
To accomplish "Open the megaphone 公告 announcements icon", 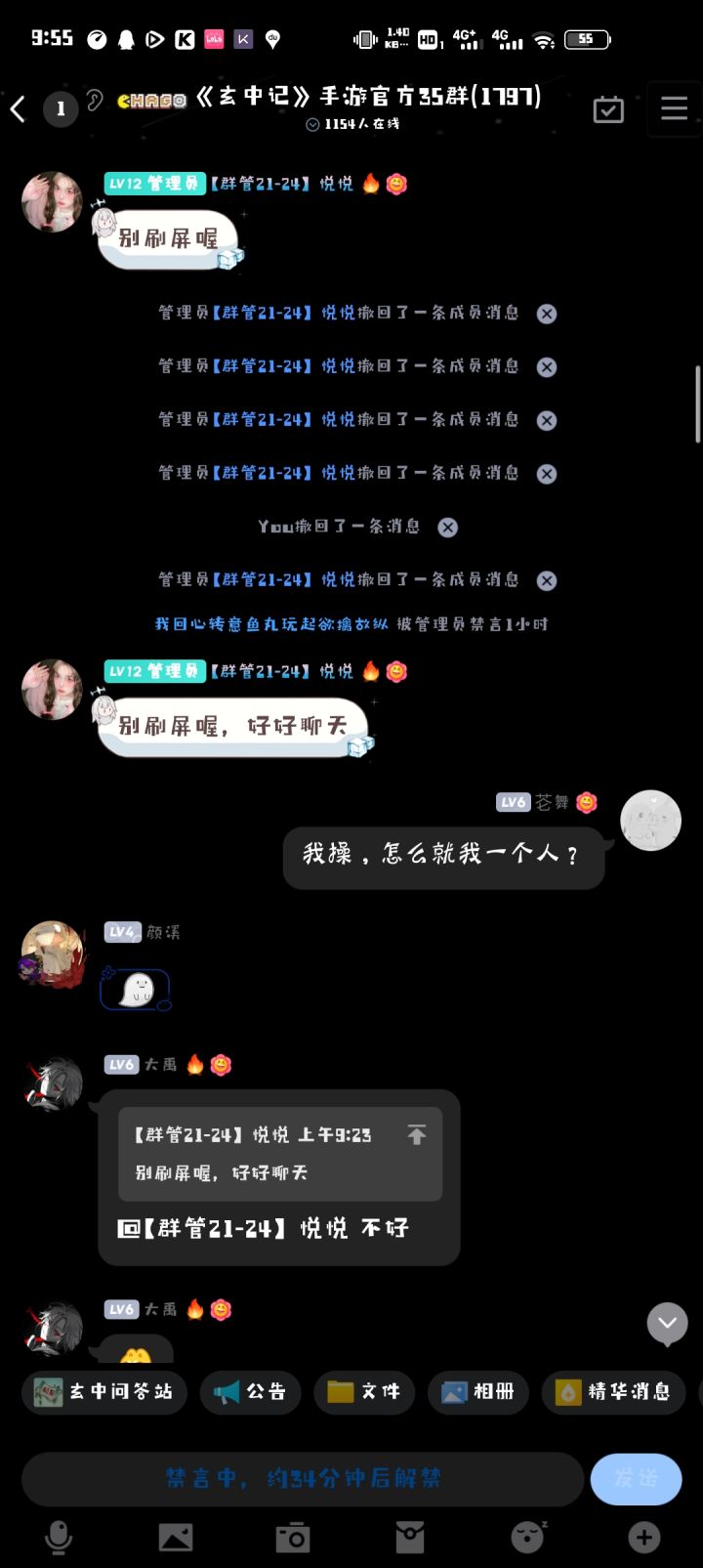I will pyautogui.click(x=250, y=1392).
